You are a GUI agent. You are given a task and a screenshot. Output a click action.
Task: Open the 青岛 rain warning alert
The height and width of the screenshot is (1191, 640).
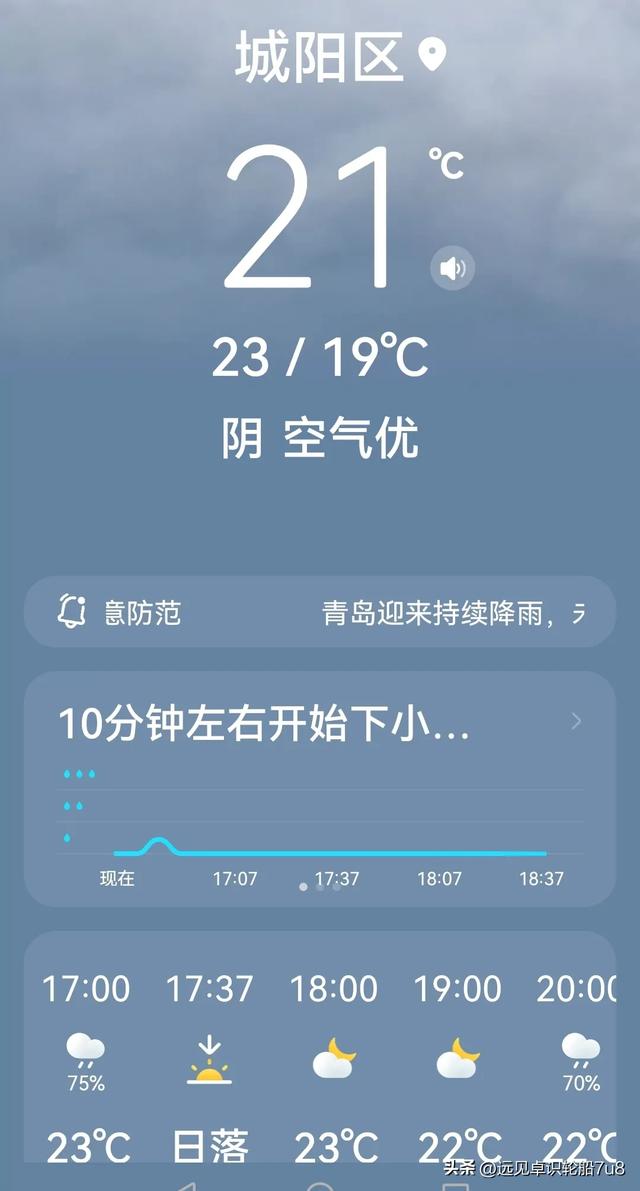pos(320,612)
